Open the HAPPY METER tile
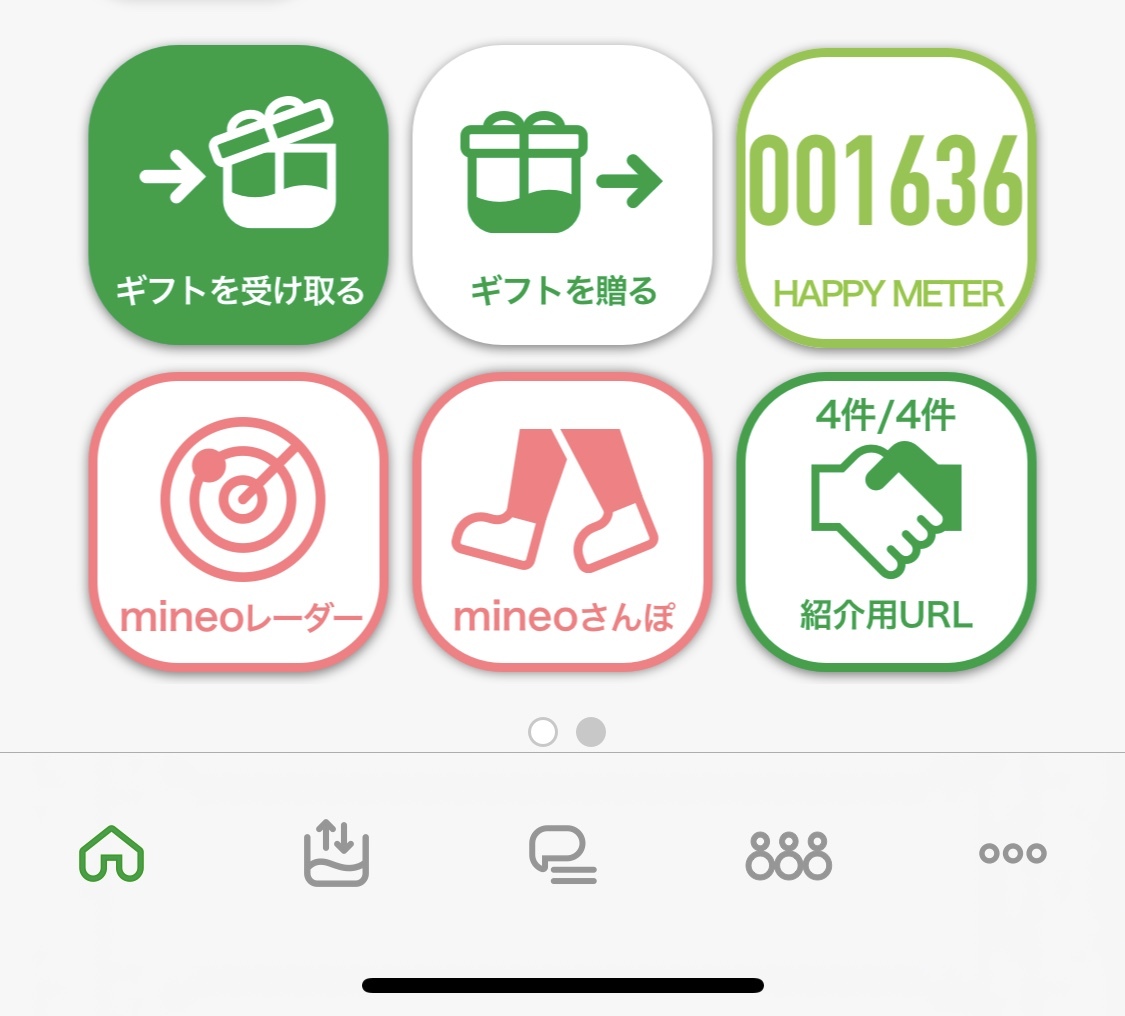The height and width of the screenshot is (1016, 1125). click(886, 198)
